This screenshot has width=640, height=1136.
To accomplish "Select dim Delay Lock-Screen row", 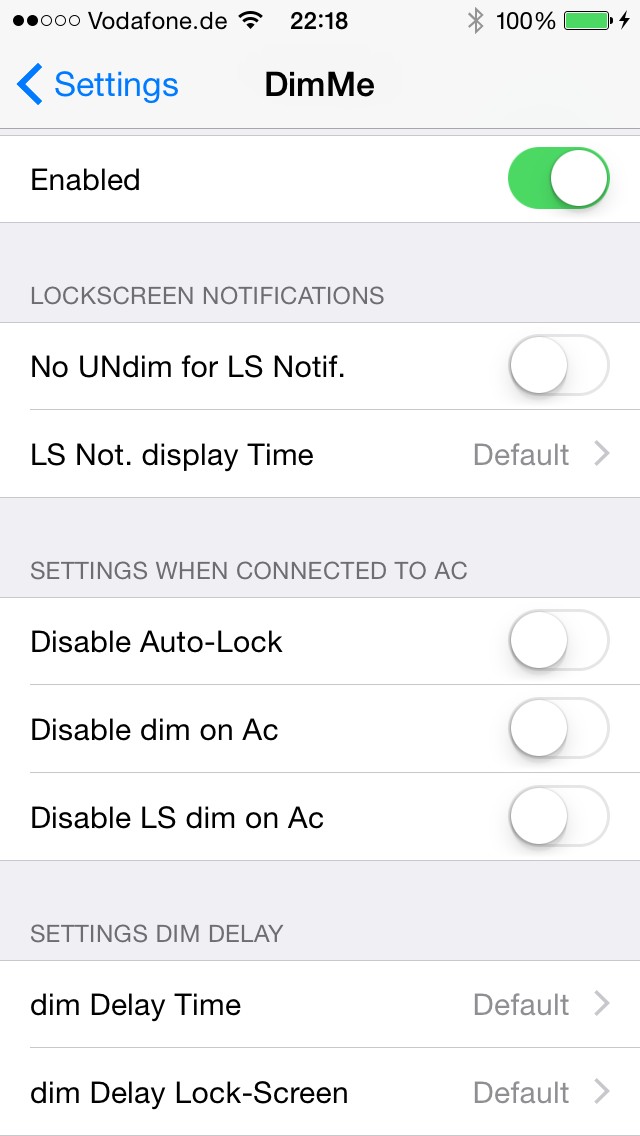I will pyautogui.click(x=320, y=1092).
